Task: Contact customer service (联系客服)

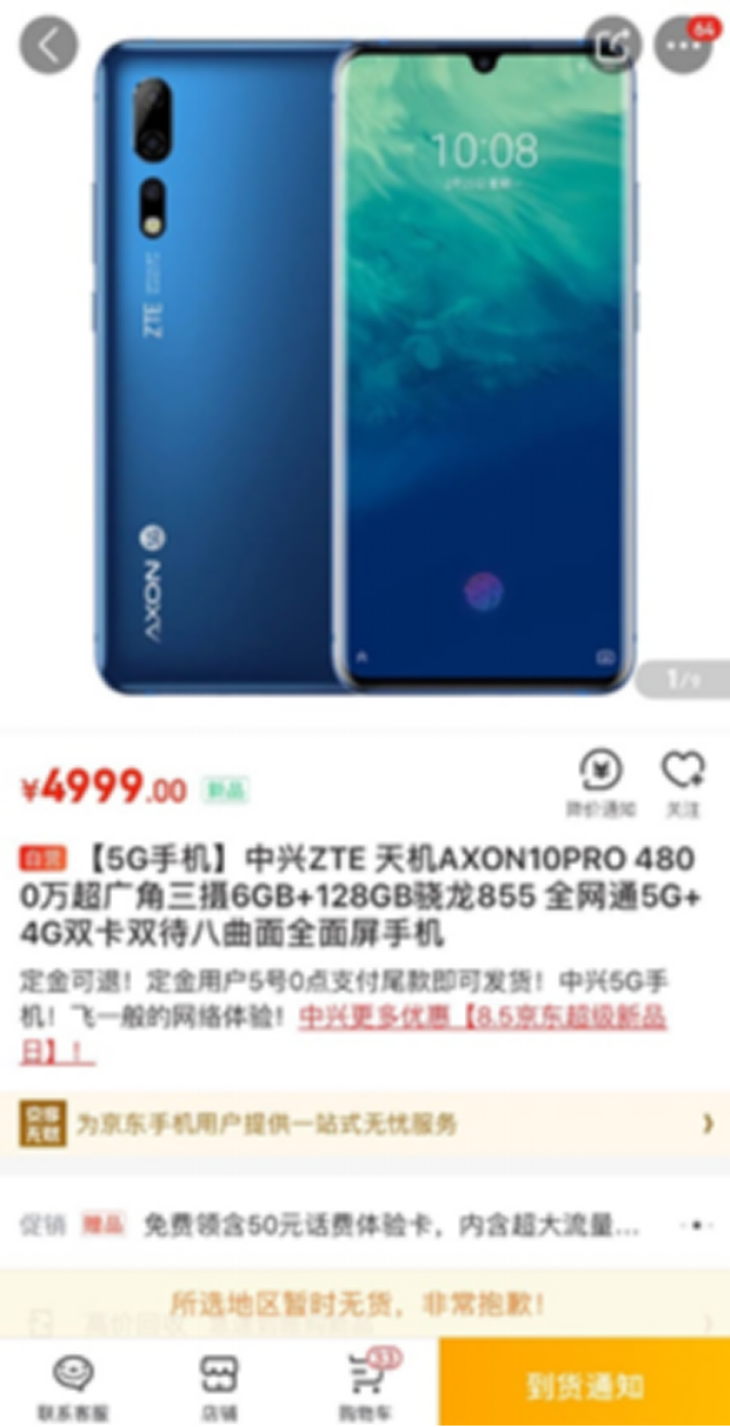Action: (x=73, y=1387)
